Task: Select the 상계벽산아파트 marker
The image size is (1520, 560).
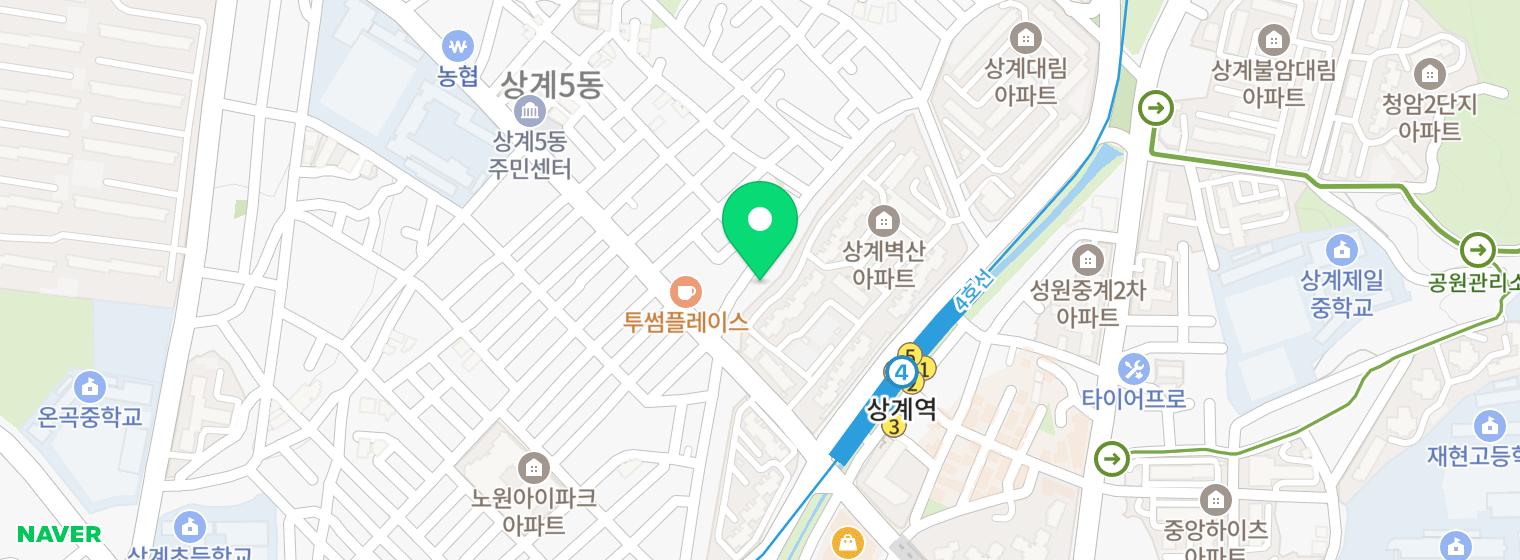Action: (882, 220)
